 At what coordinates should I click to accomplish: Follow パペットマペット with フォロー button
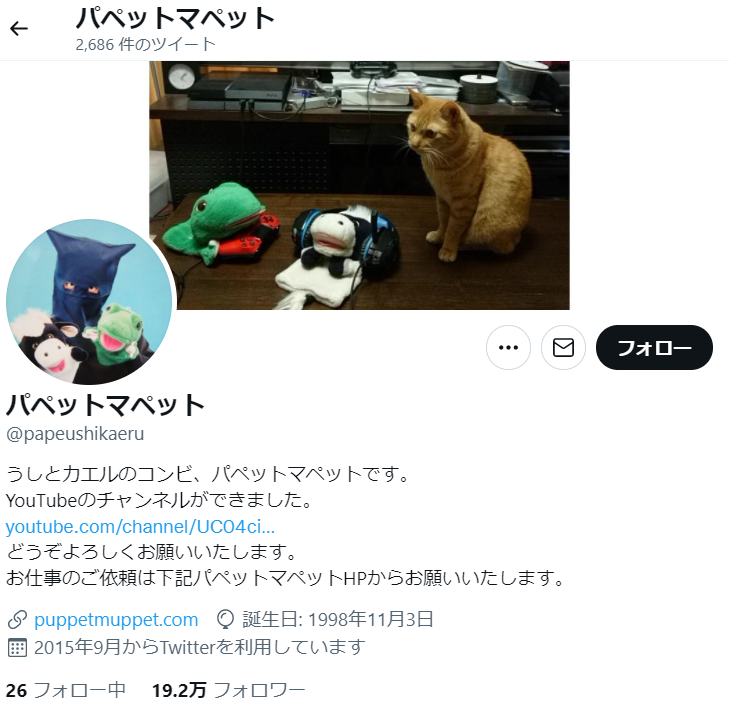[x=654, y=348]
